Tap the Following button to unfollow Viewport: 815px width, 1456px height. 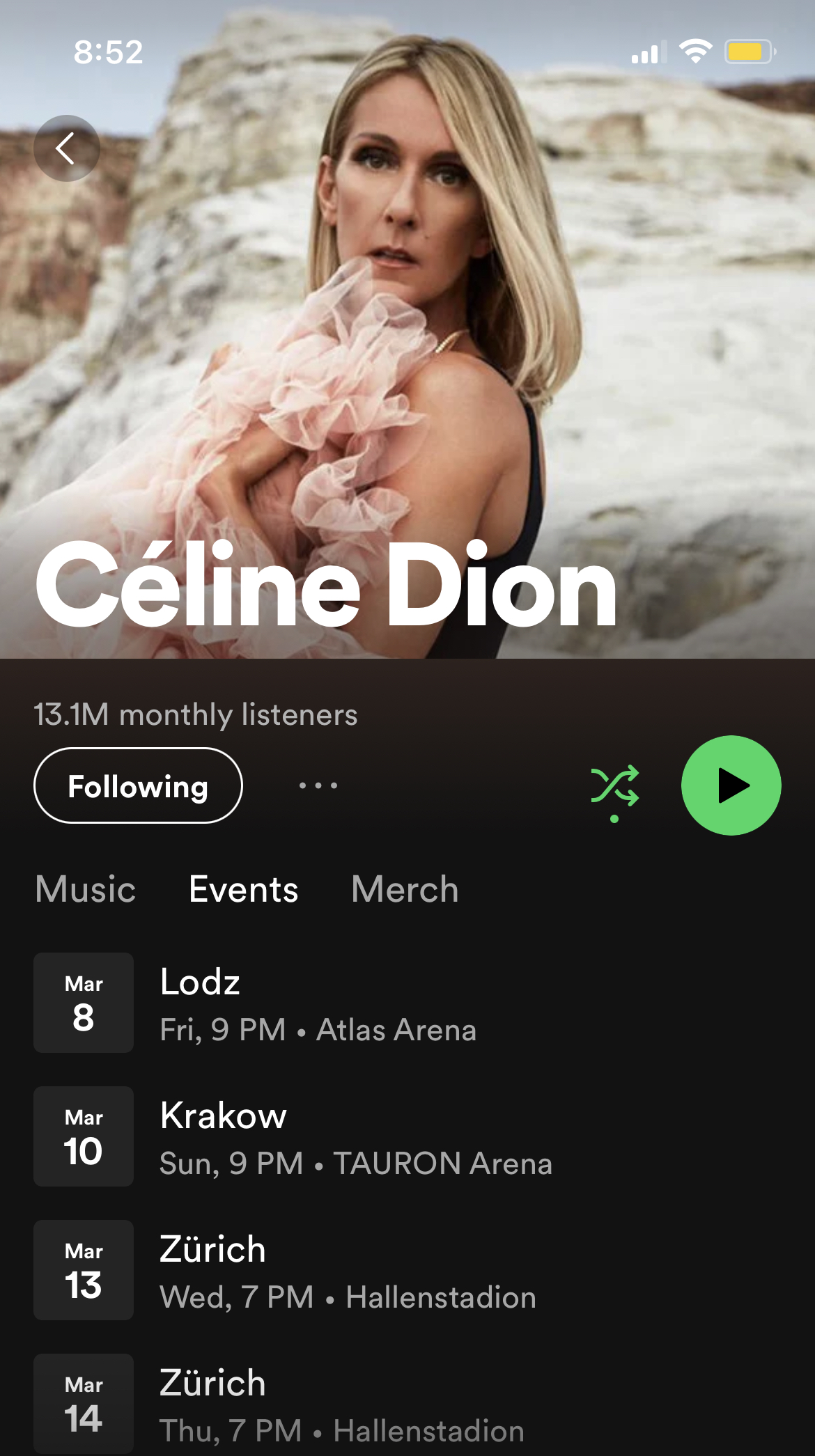[x=138, y=786]
